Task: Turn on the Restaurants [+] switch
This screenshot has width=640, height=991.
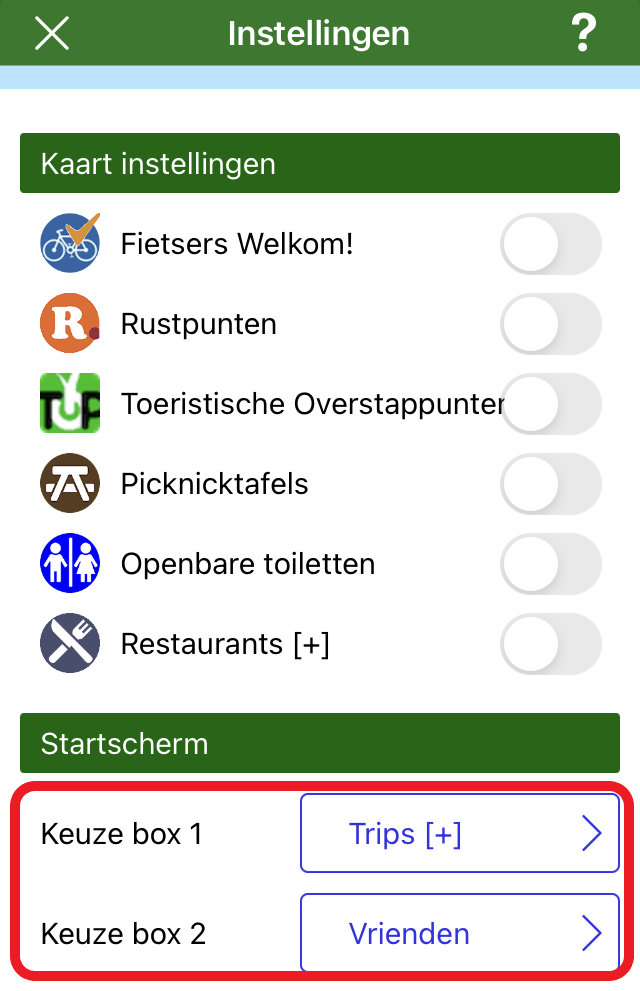Action: click(x=550, y=644)
